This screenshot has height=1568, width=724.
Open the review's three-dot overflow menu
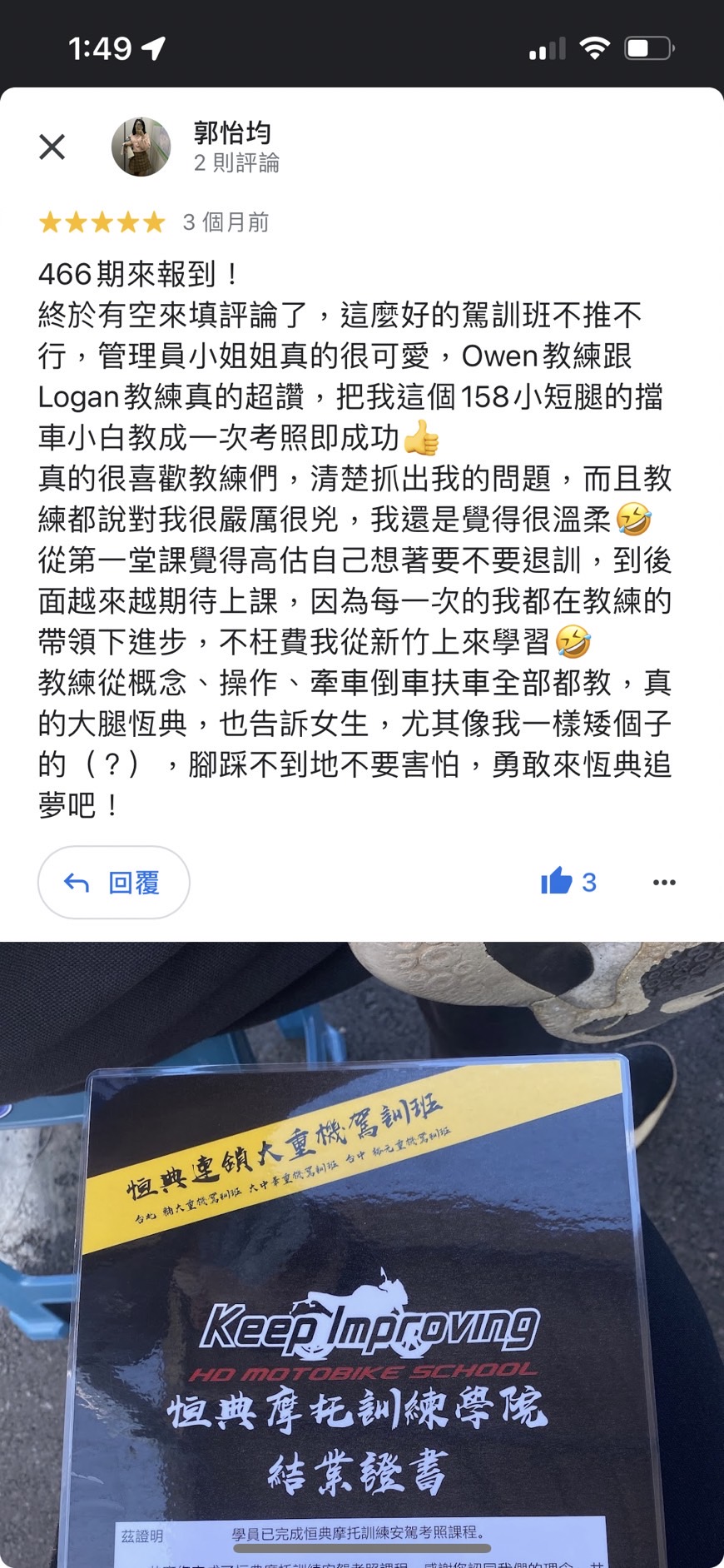click(x=664, y=883)
